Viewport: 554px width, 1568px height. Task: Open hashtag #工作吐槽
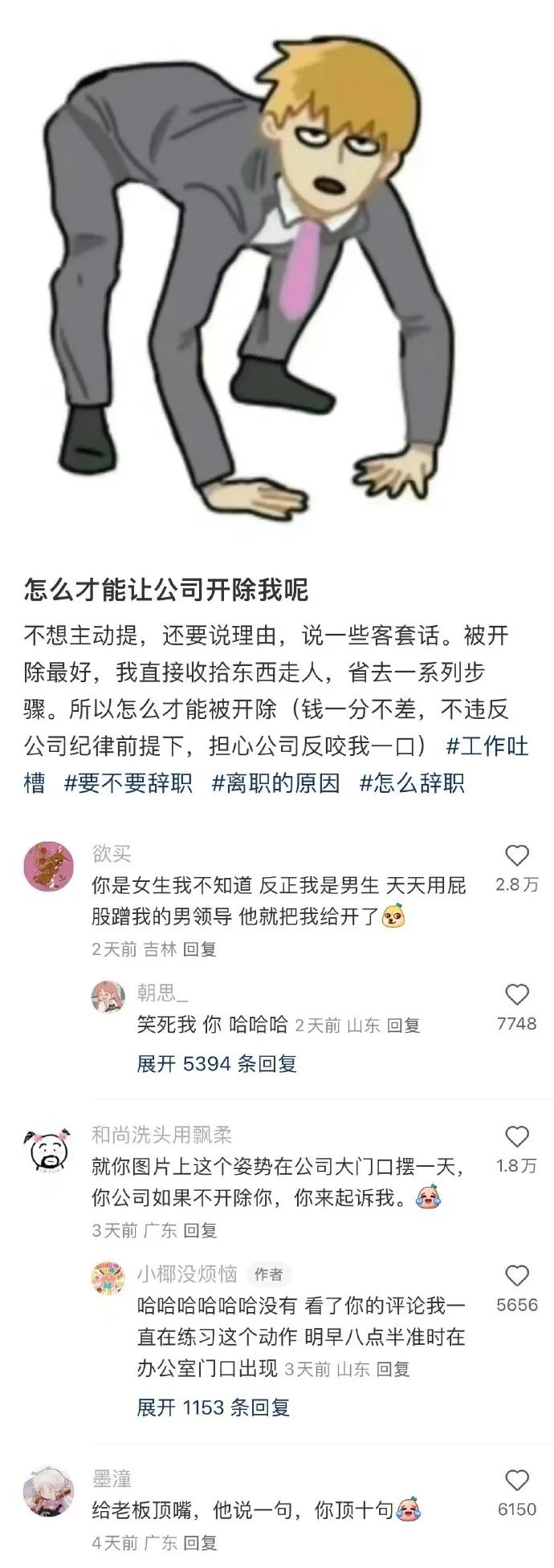[x=487, y=746]
